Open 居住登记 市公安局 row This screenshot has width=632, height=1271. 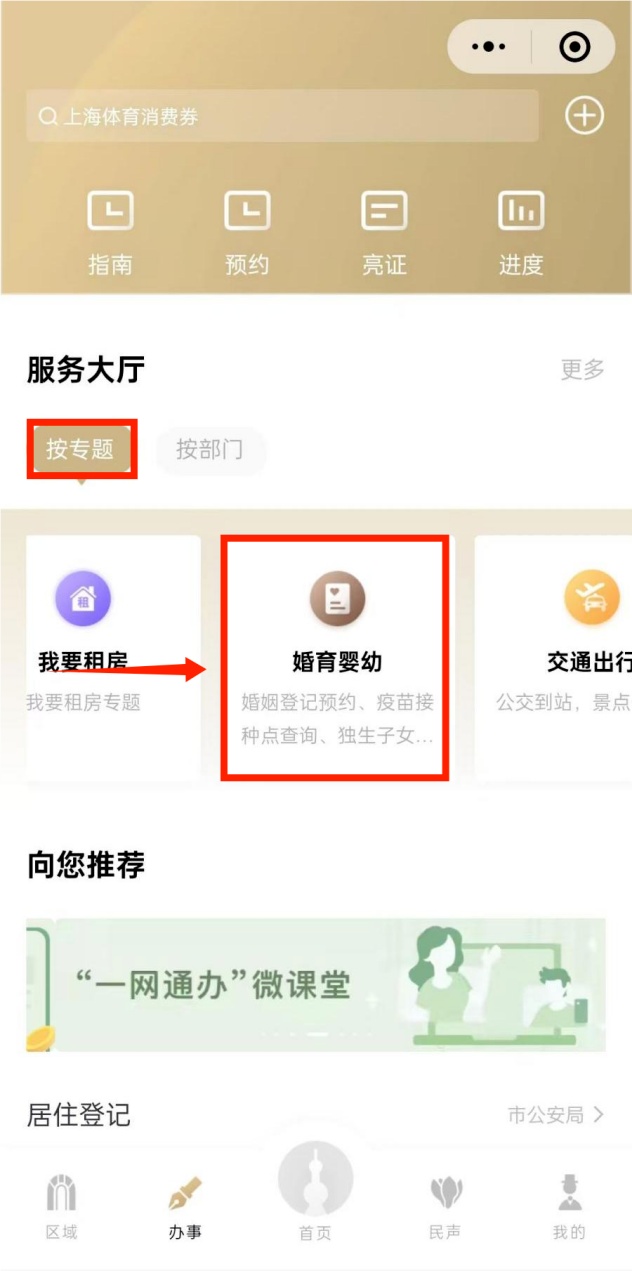pyautogui.click(x=316, y=1114)
